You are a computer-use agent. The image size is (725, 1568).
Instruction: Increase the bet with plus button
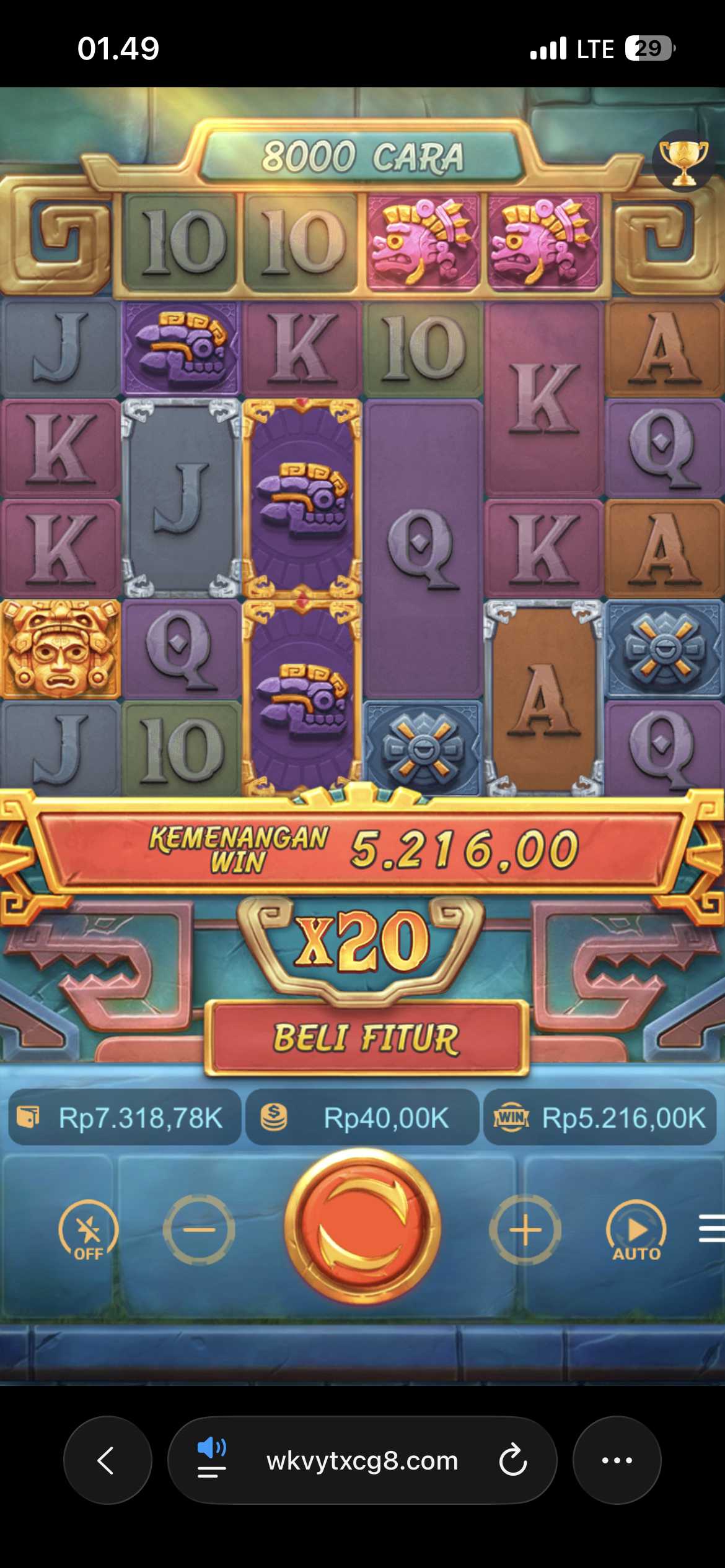(525, 1229)
